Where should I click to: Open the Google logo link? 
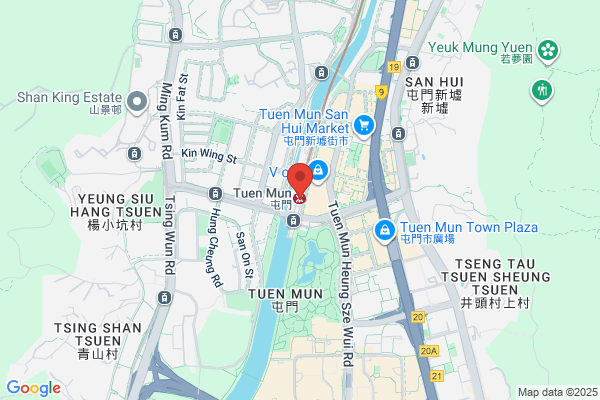coord(34,388)
